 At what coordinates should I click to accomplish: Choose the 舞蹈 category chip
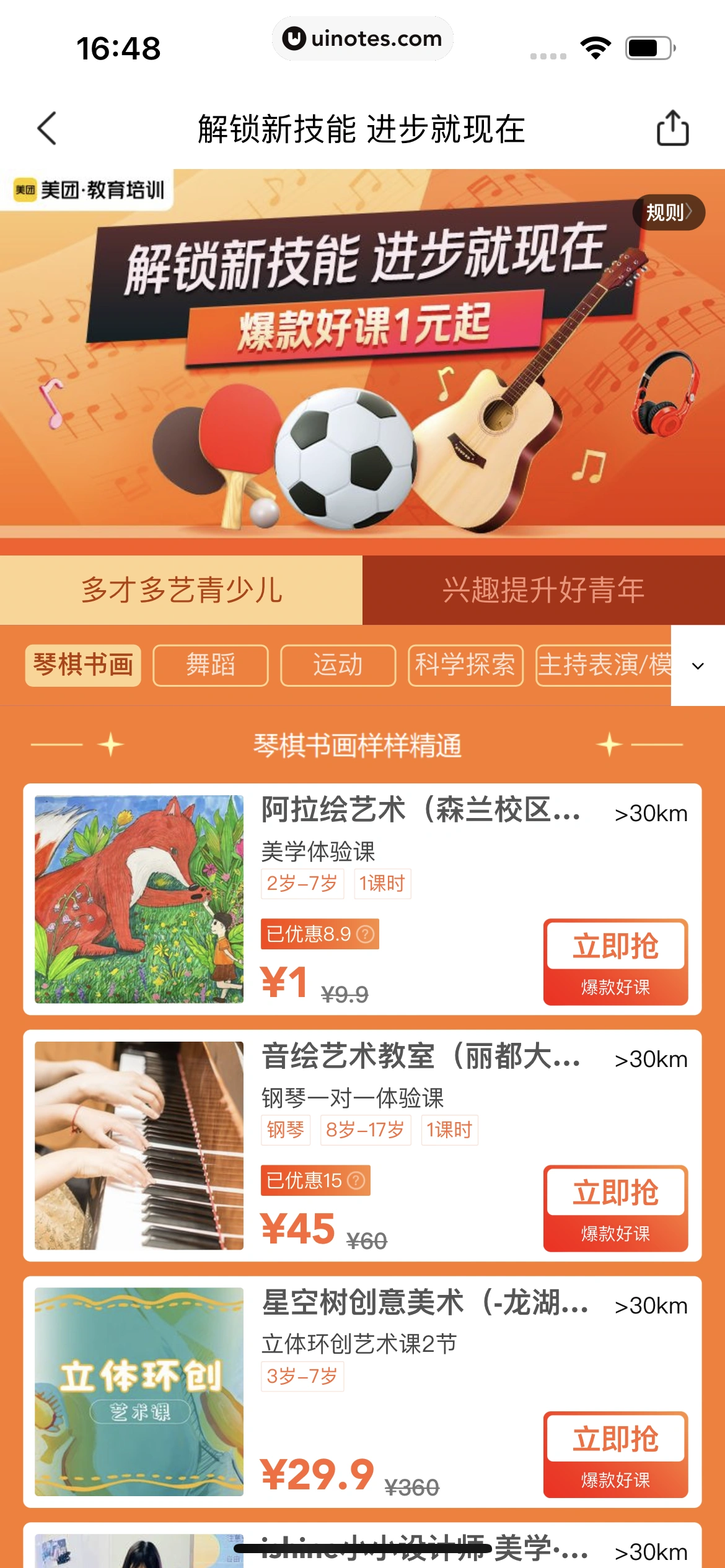211,665
